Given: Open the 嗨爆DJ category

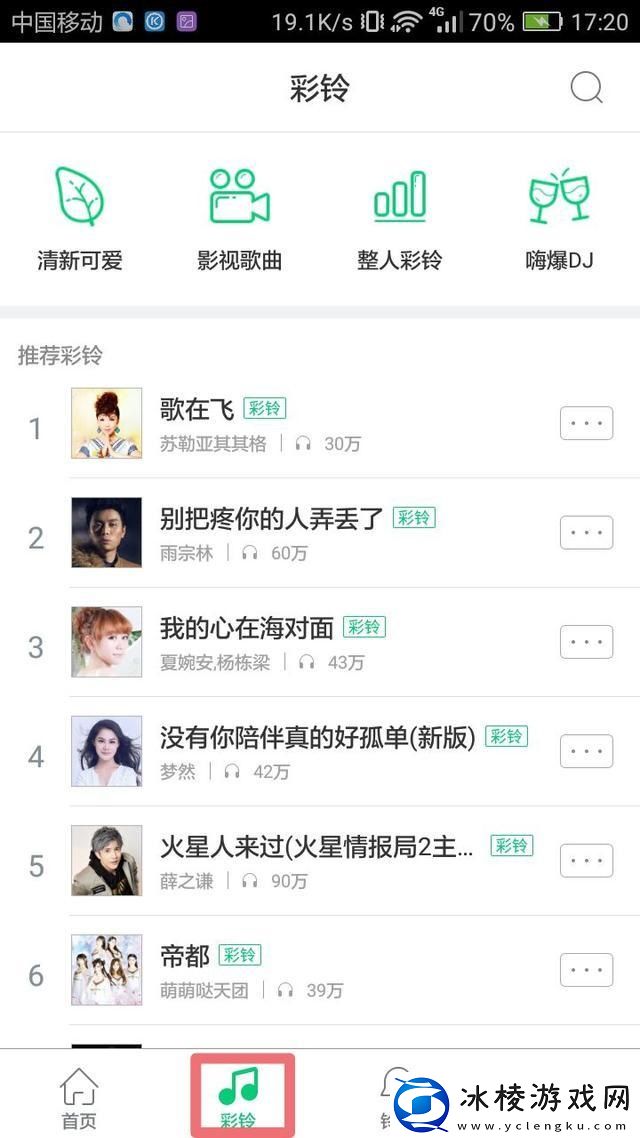Looking at the screenshot, I should tap(559, 218).
